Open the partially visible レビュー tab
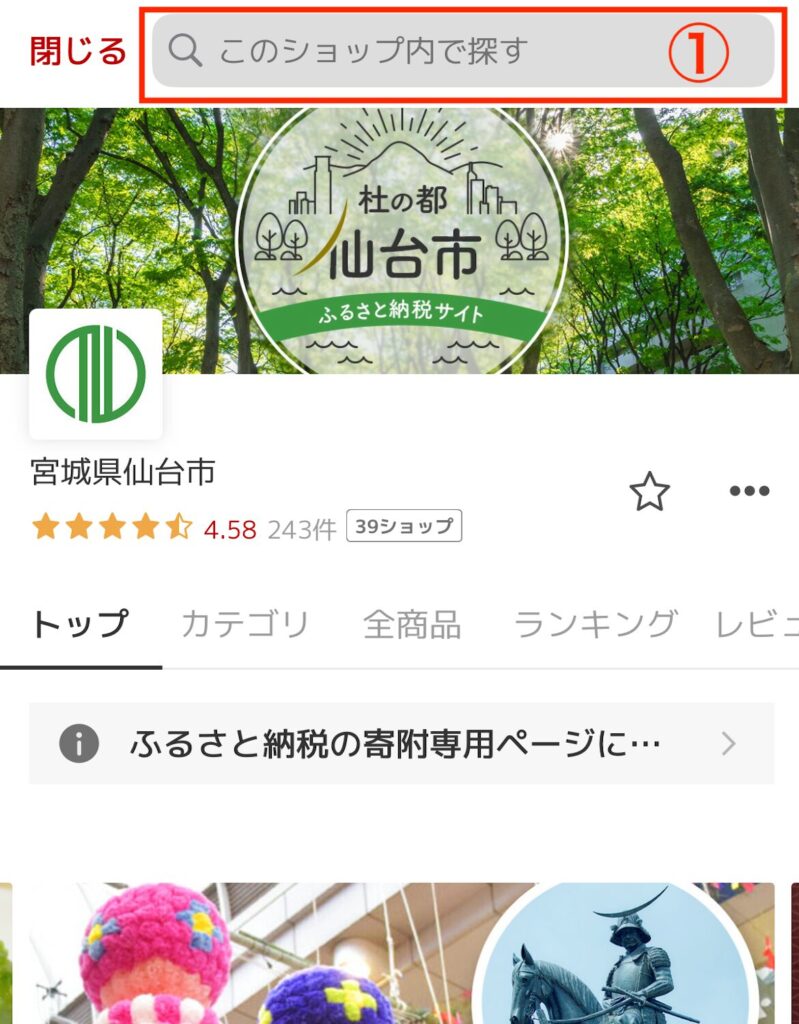This screenshot has width=799, height=1024. (757, 624)
